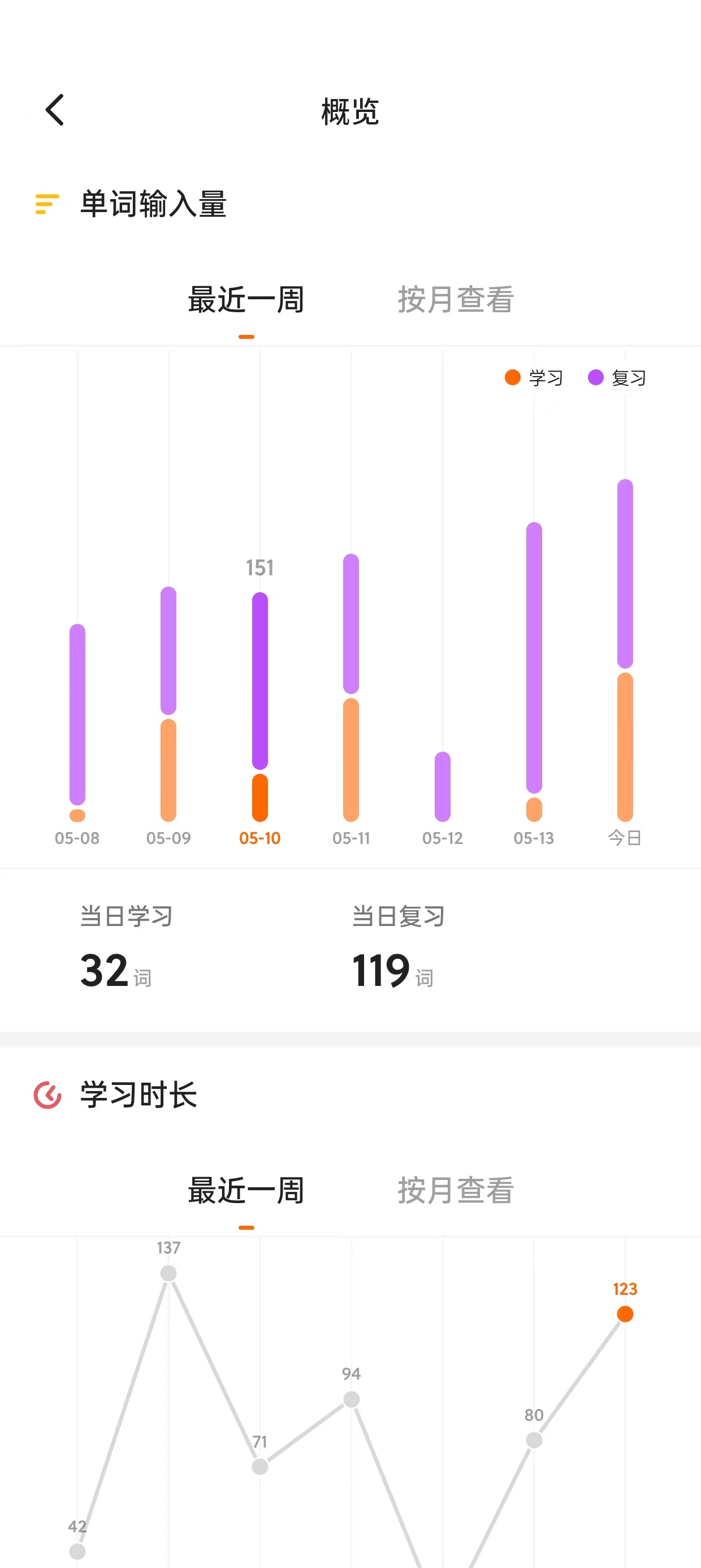Screen dimensions: 701x1568
Task: Select the 05-09 bar in word chart
Action: click(x=168, y=704)
